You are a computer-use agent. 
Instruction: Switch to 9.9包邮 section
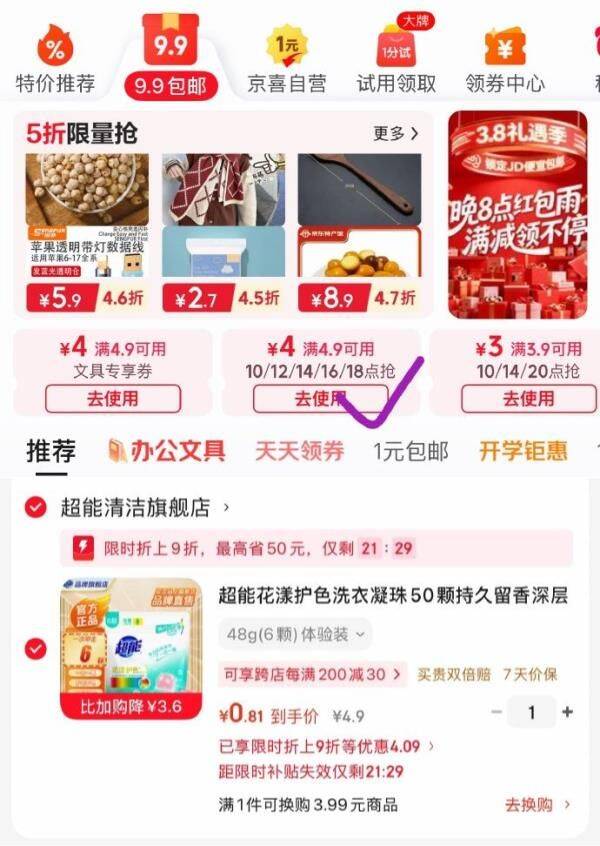click(x=170, y=58)
